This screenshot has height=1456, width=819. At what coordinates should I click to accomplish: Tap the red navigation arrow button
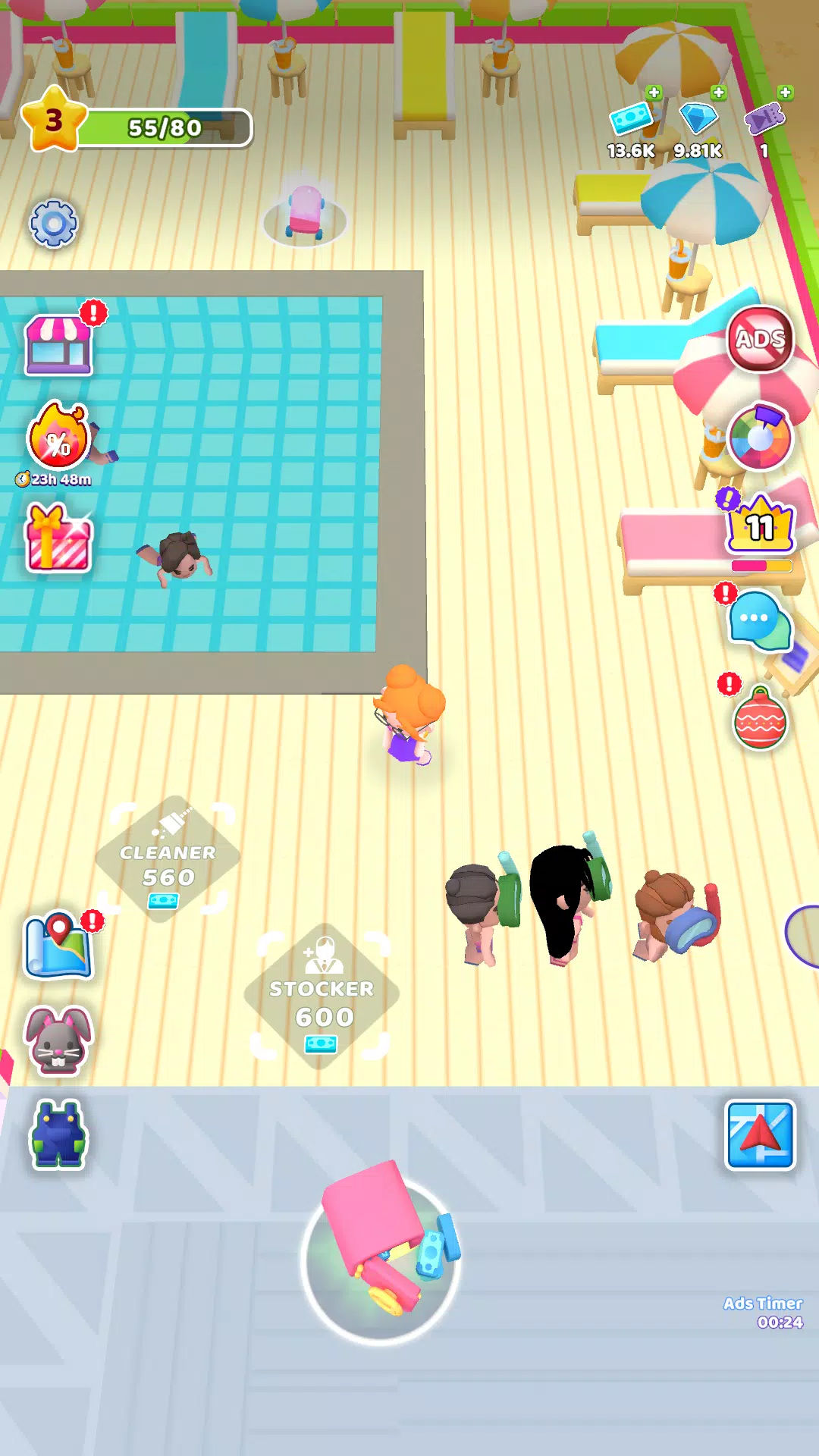coord(760,1134)
